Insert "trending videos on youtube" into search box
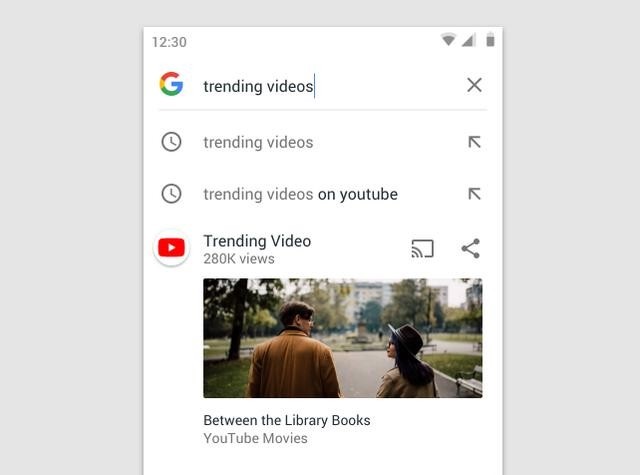This screenshot has height=475, width=640. (474, 194)
